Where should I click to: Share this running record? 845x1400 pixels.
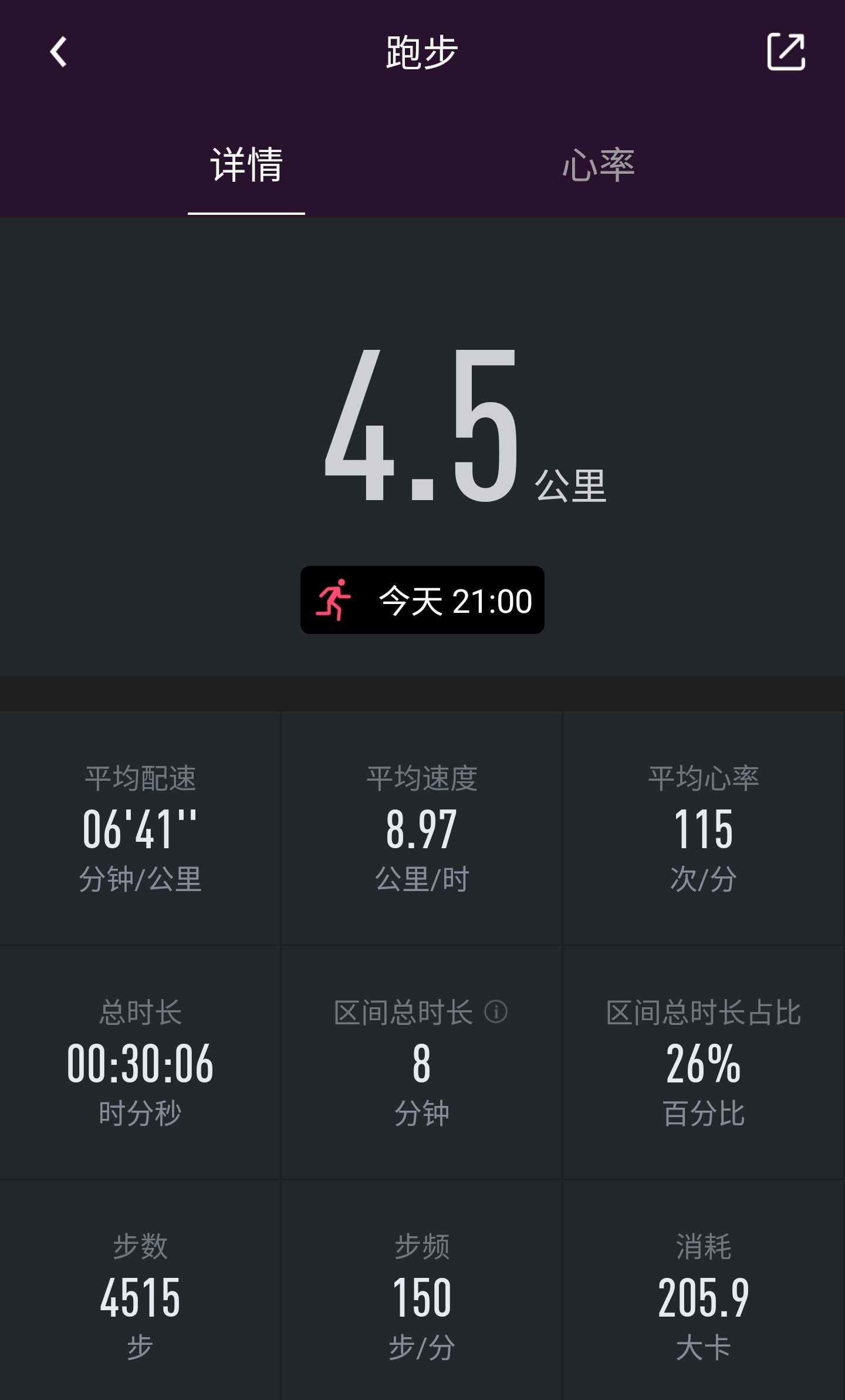point(786,52)
